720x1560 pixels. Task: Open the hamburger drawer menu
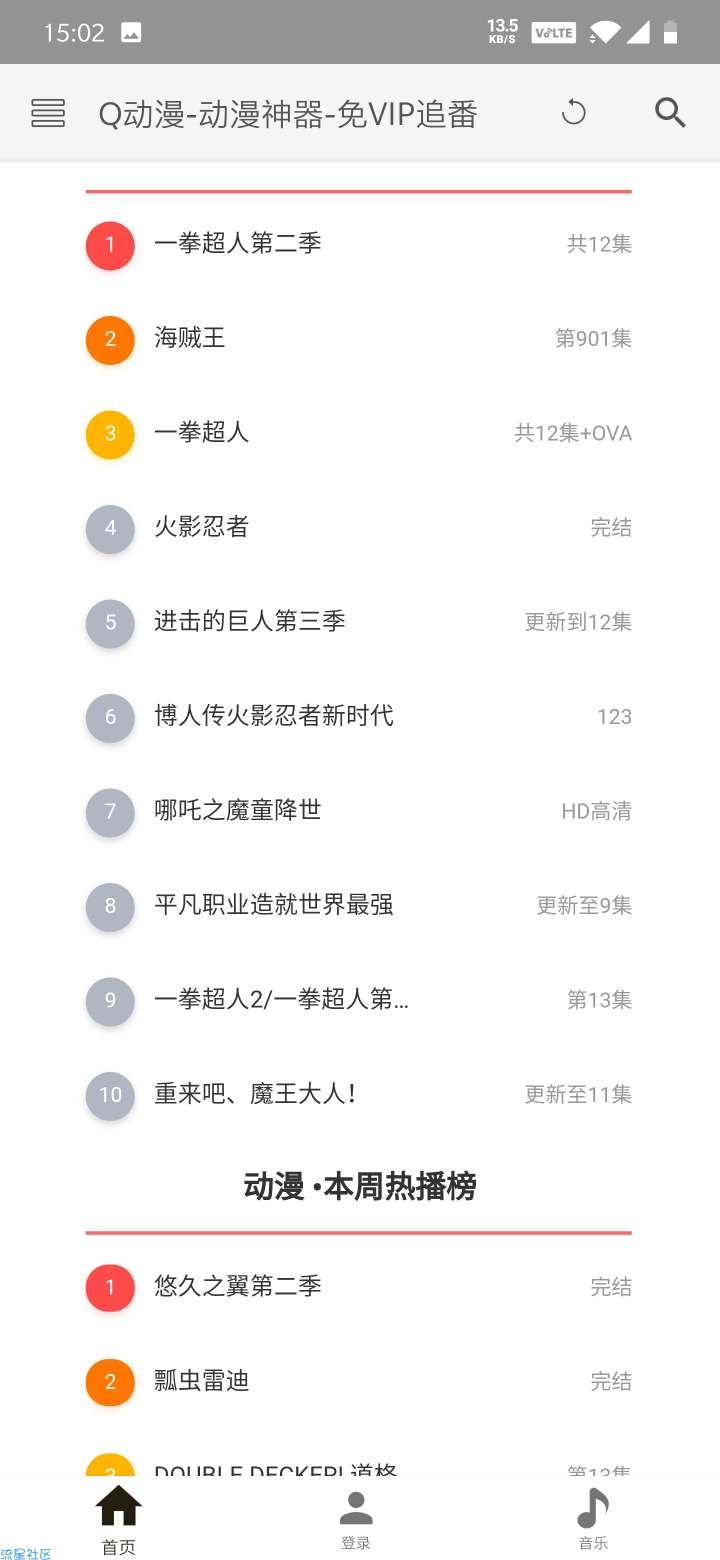coord(48,113)
